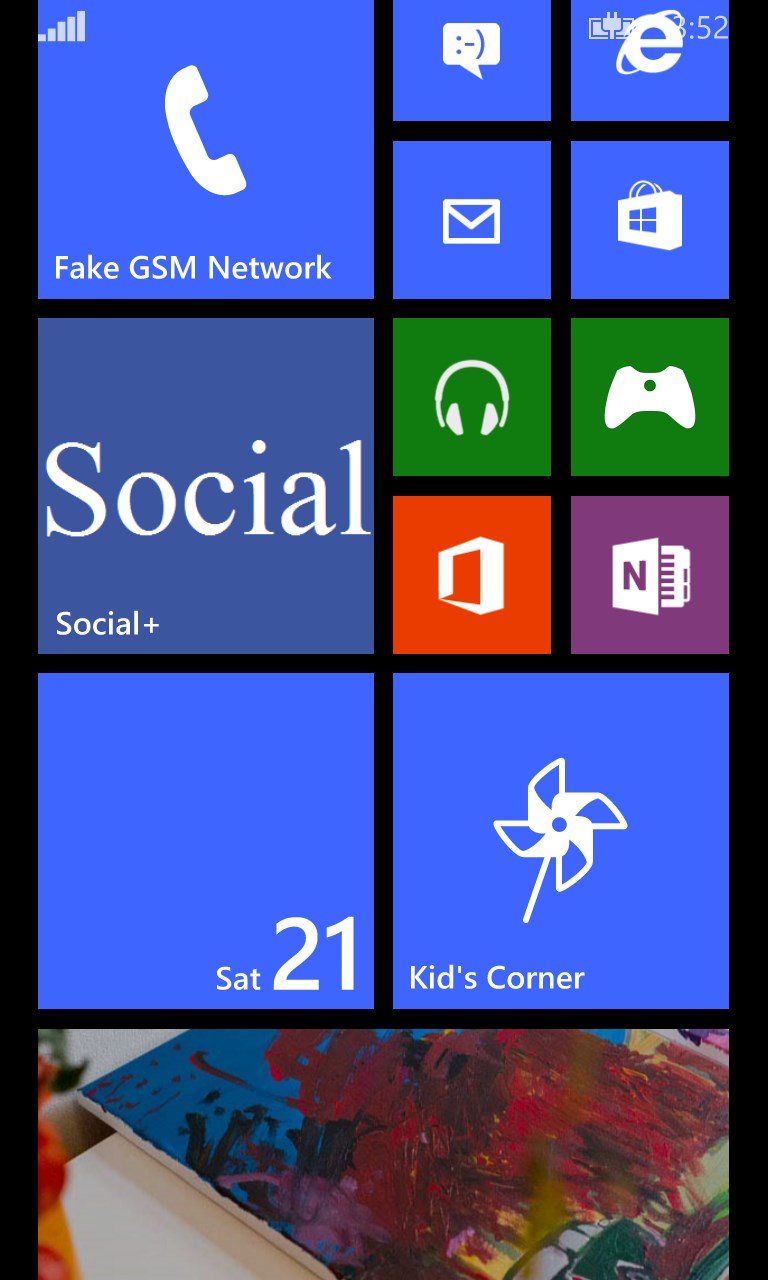
Task: Open the Phone tile
Action: [205, 150]
